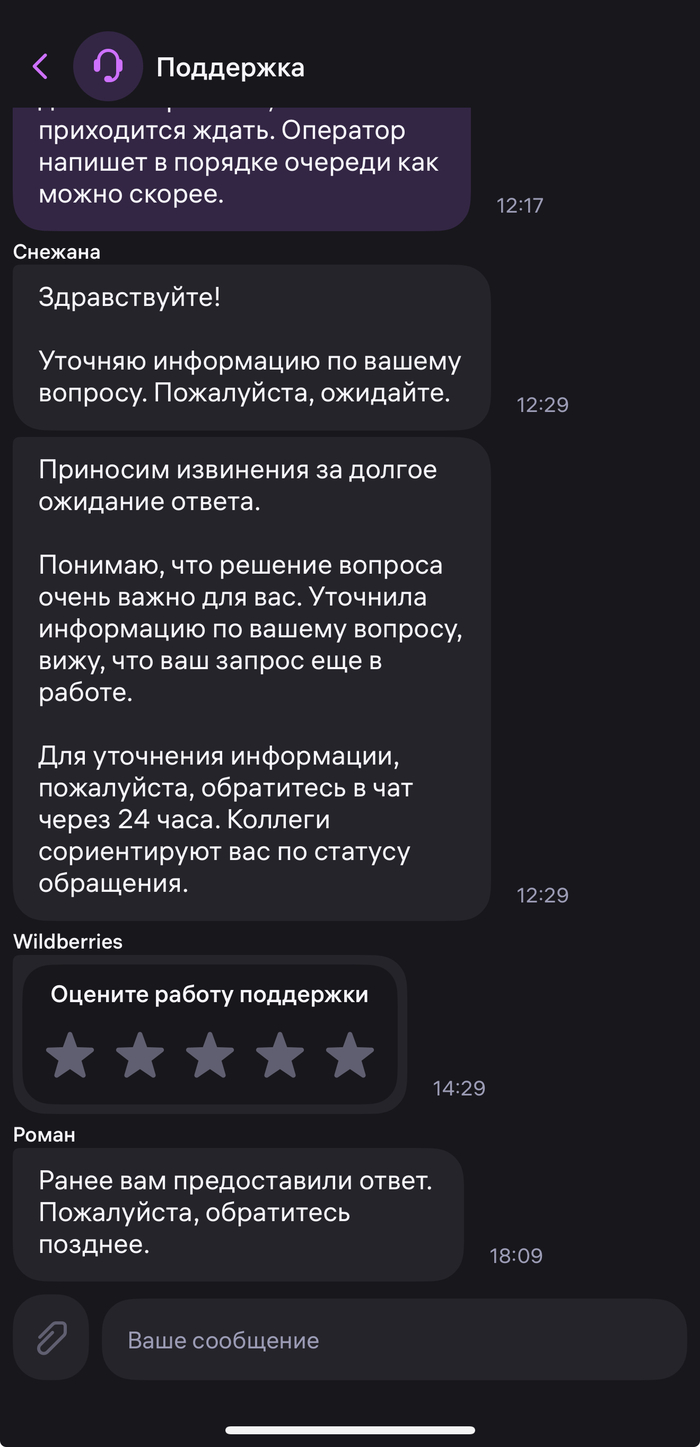Rate support with one star
Viewport: 700px width, 1447px height.
70,1056
